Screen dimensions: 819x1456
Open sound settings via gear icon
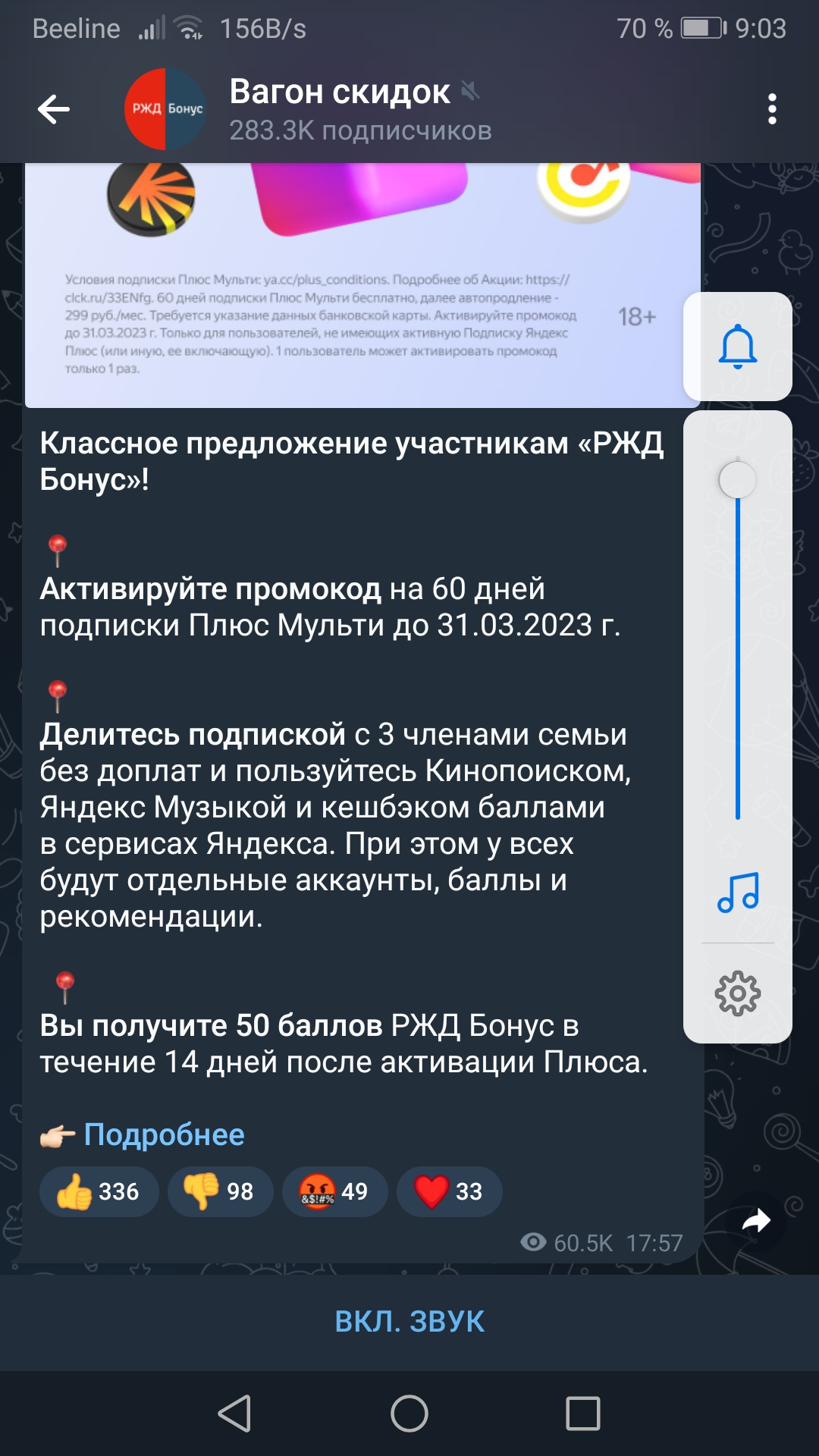(x=738, y=993)
